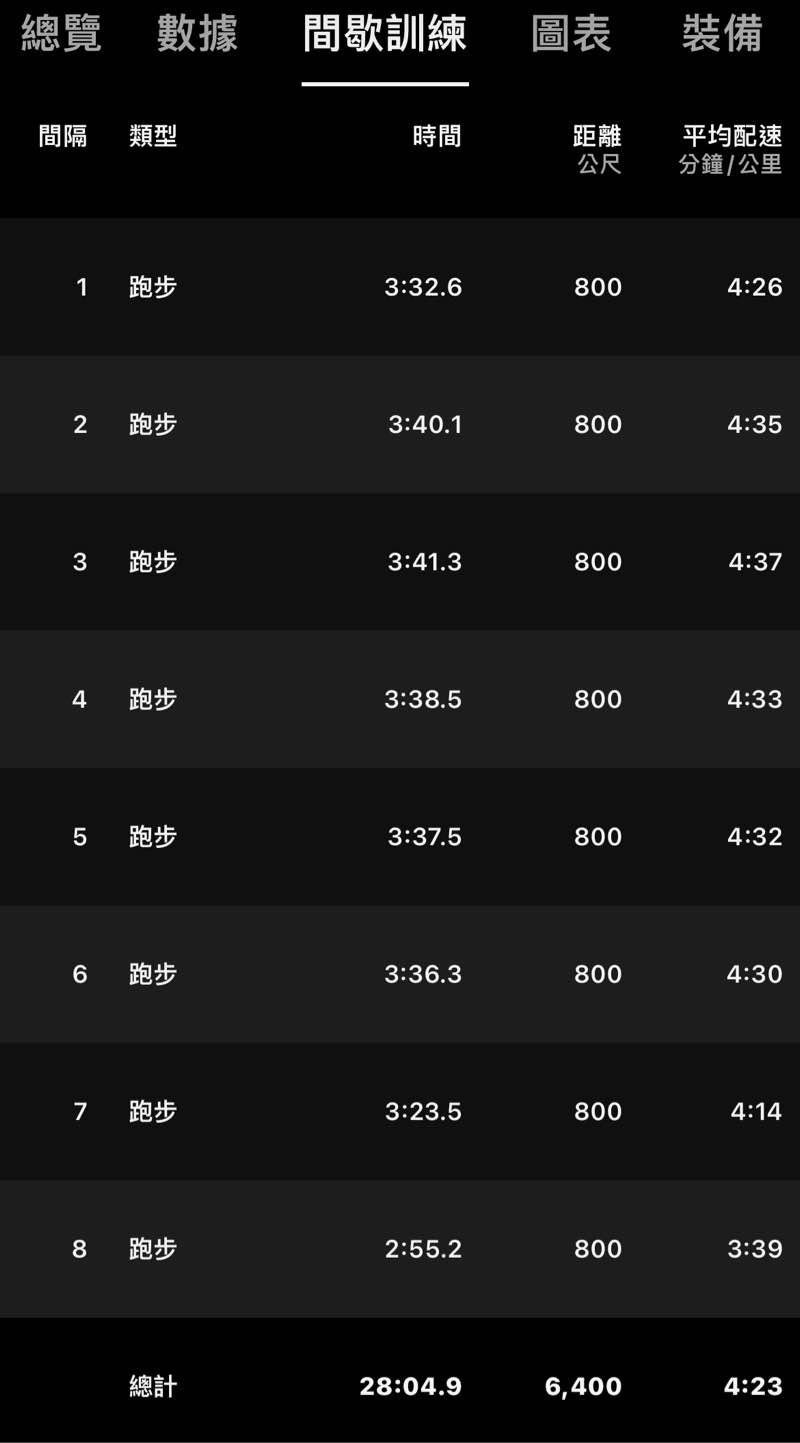Open the 數據 tab
Image resolution: width=800 pixels, height=1443 pixels.
click(197, 34)
